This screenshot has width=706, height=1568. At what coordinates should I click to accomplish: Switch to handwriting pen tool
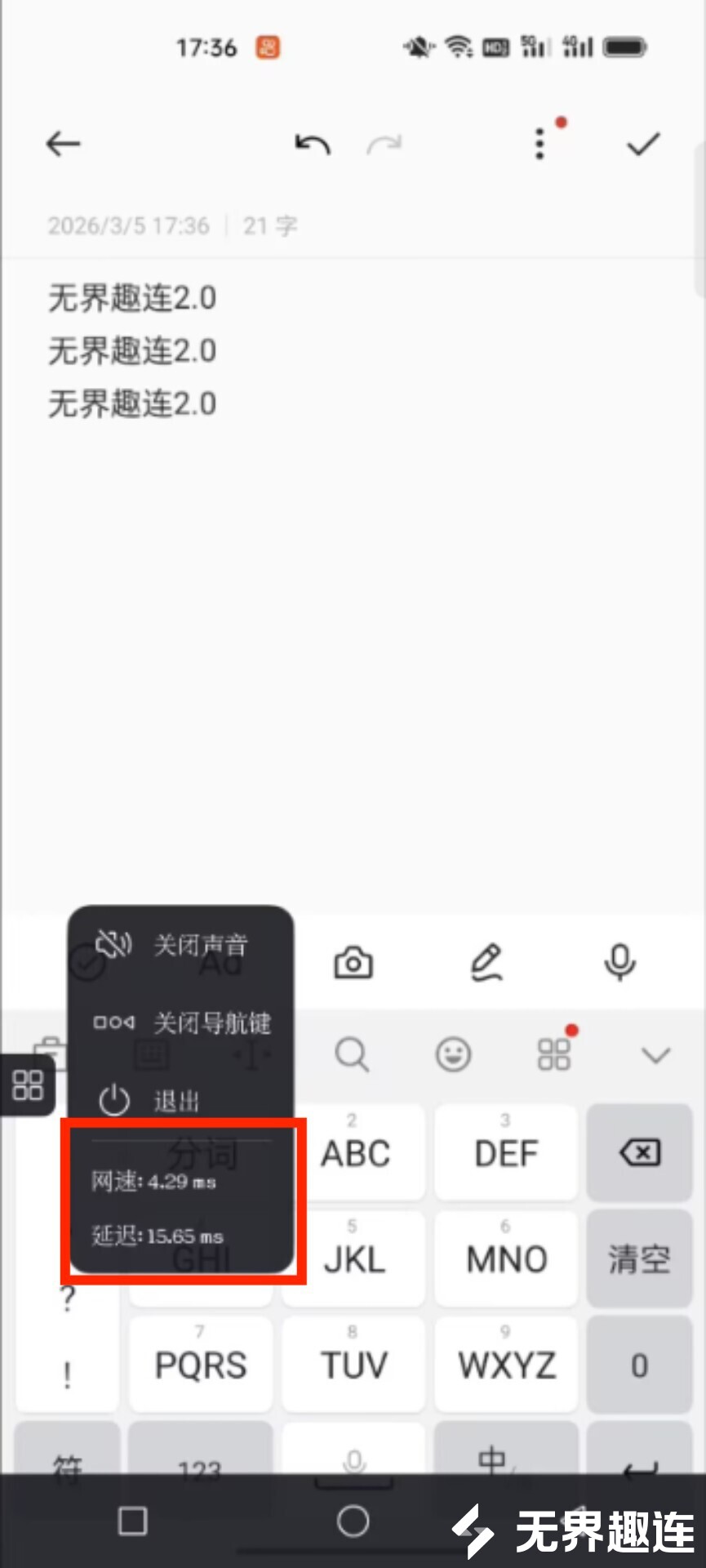[x=486, y=963]
